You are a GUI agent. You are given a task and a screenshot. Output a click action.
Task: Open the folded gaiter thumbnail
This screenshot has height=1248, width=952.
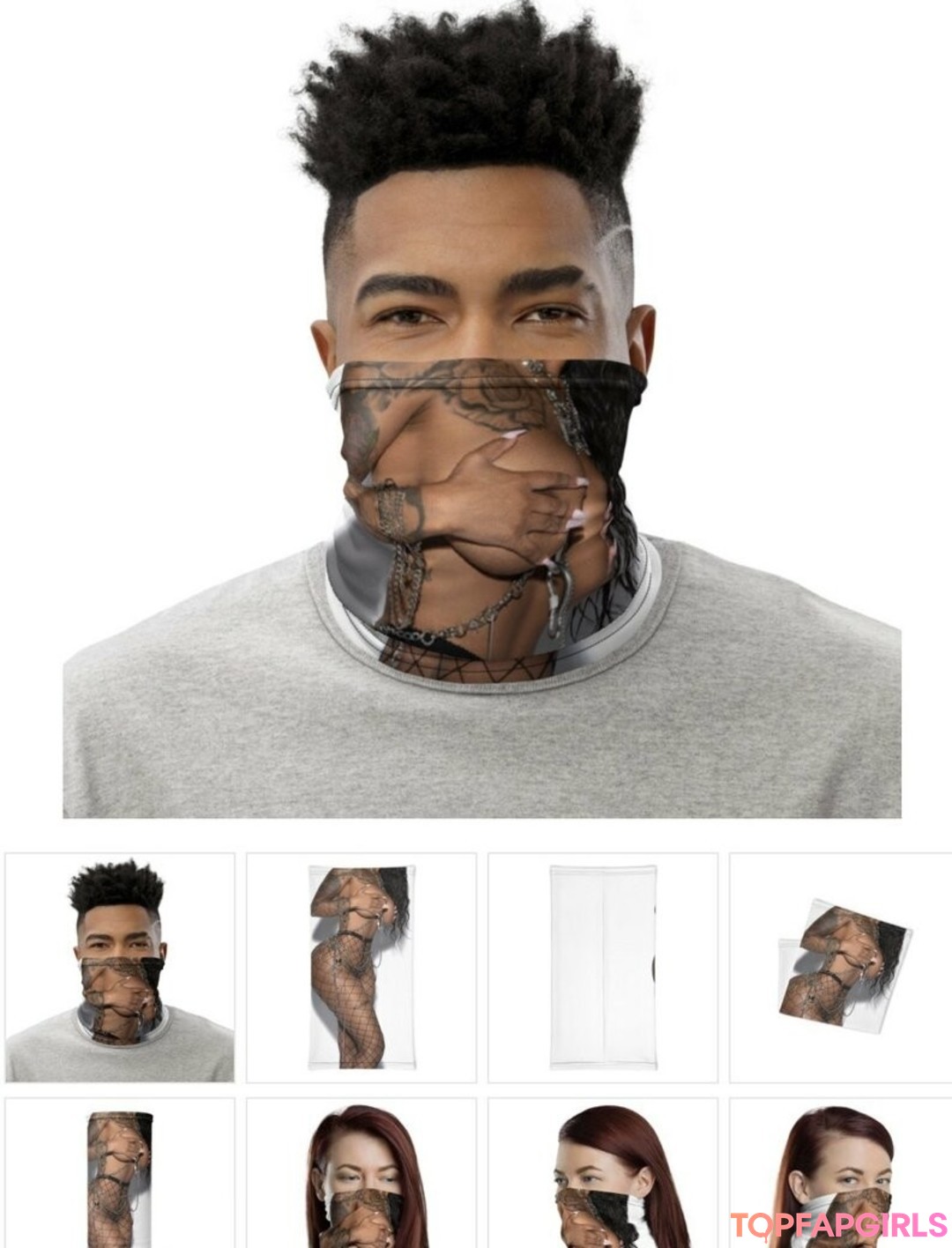842,967
